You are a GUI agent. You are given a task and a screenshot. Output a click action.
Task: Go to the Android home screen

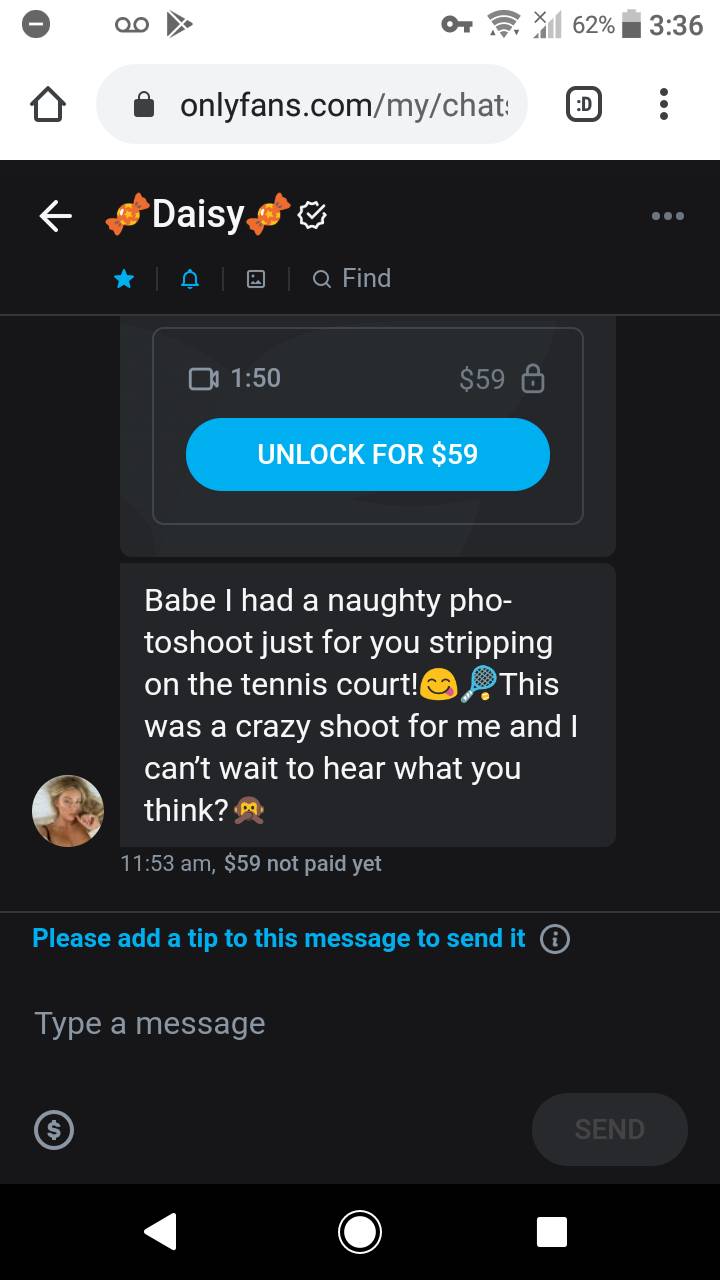pos(360,1231)
